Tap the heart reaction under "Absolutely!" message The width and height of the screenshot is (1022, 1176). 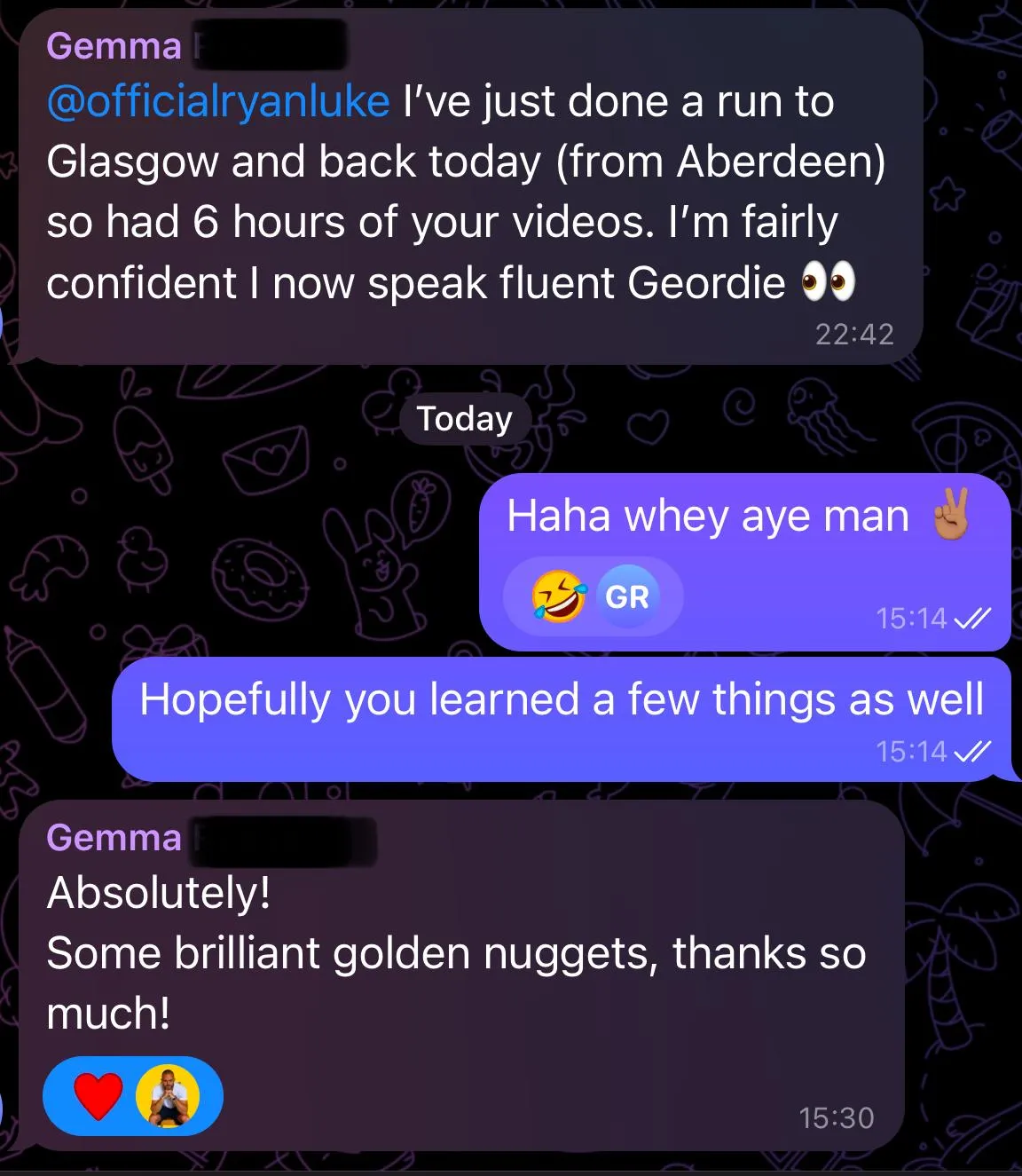coord(98,1095)
